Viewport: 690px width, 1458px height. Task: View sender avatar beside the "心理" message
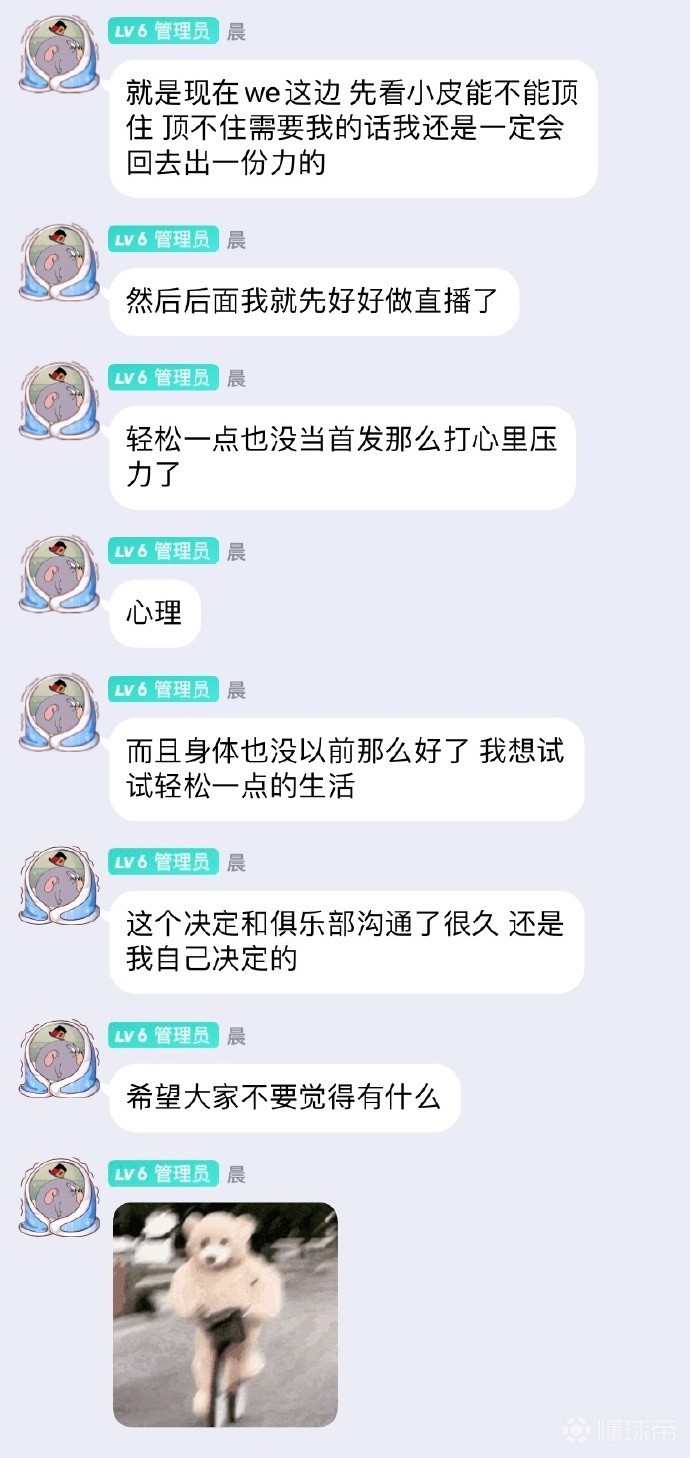pyautogui.click(x=59, y=574)
